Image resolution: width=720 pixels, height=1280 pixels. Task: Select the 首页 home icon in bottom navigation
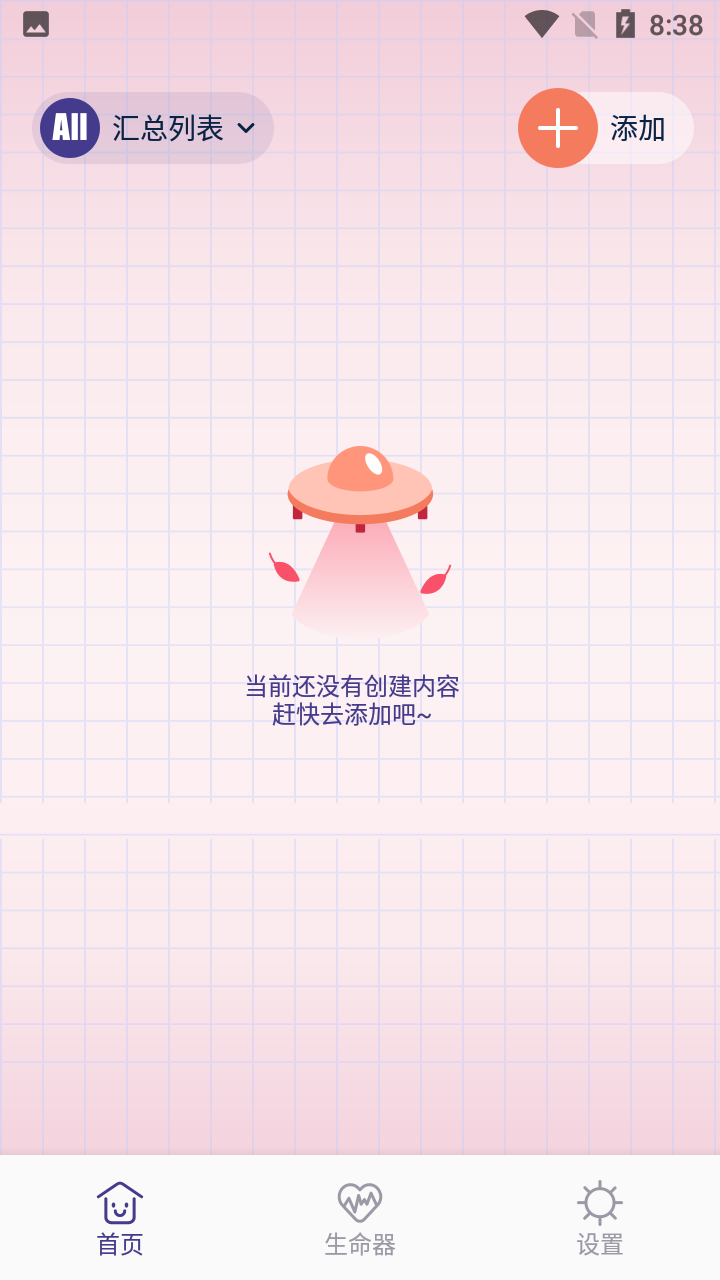[x=119, y=1204]
